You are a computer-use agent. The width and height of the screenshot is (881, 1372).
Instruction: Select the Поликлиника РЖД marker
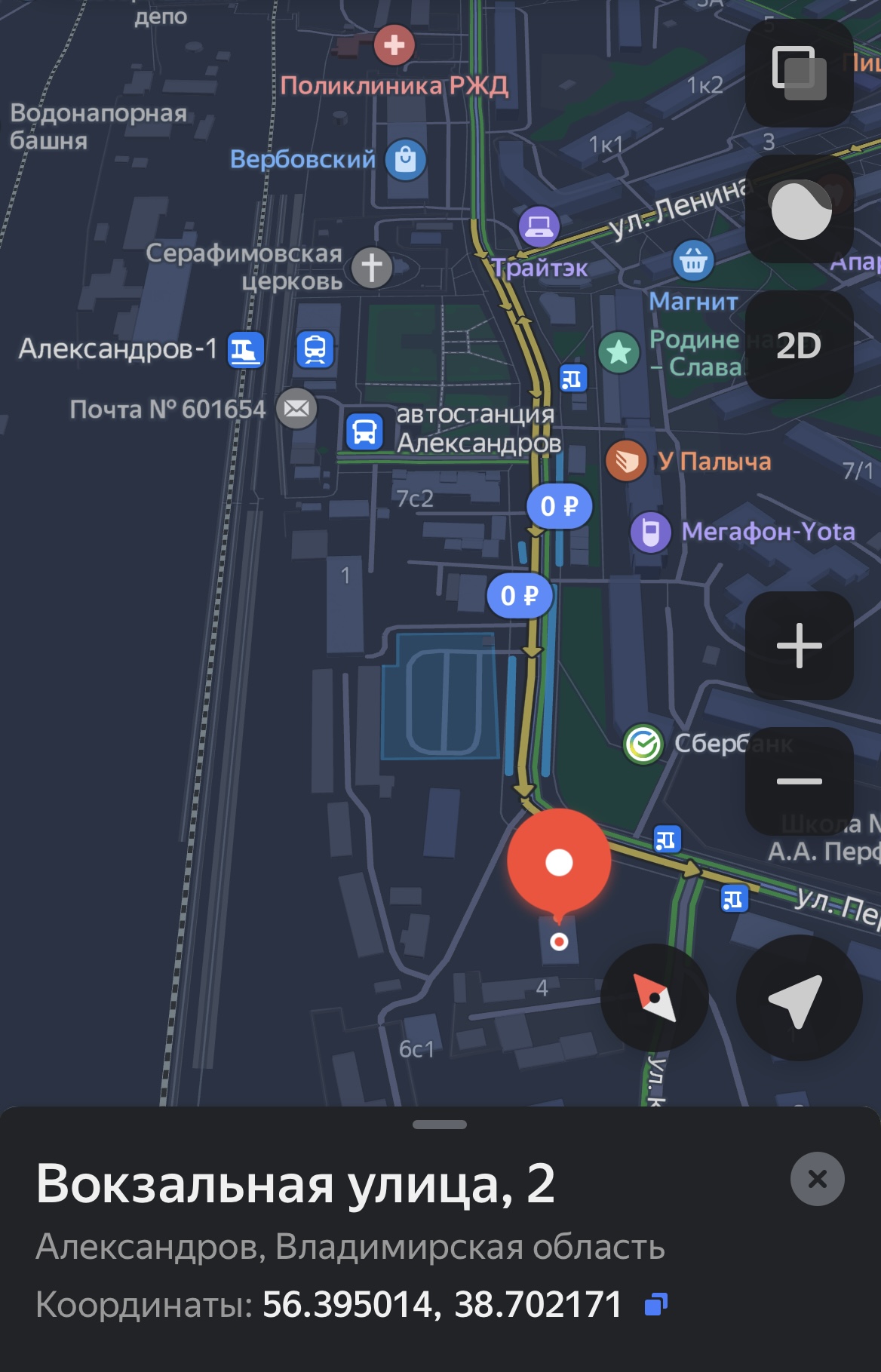394,45
